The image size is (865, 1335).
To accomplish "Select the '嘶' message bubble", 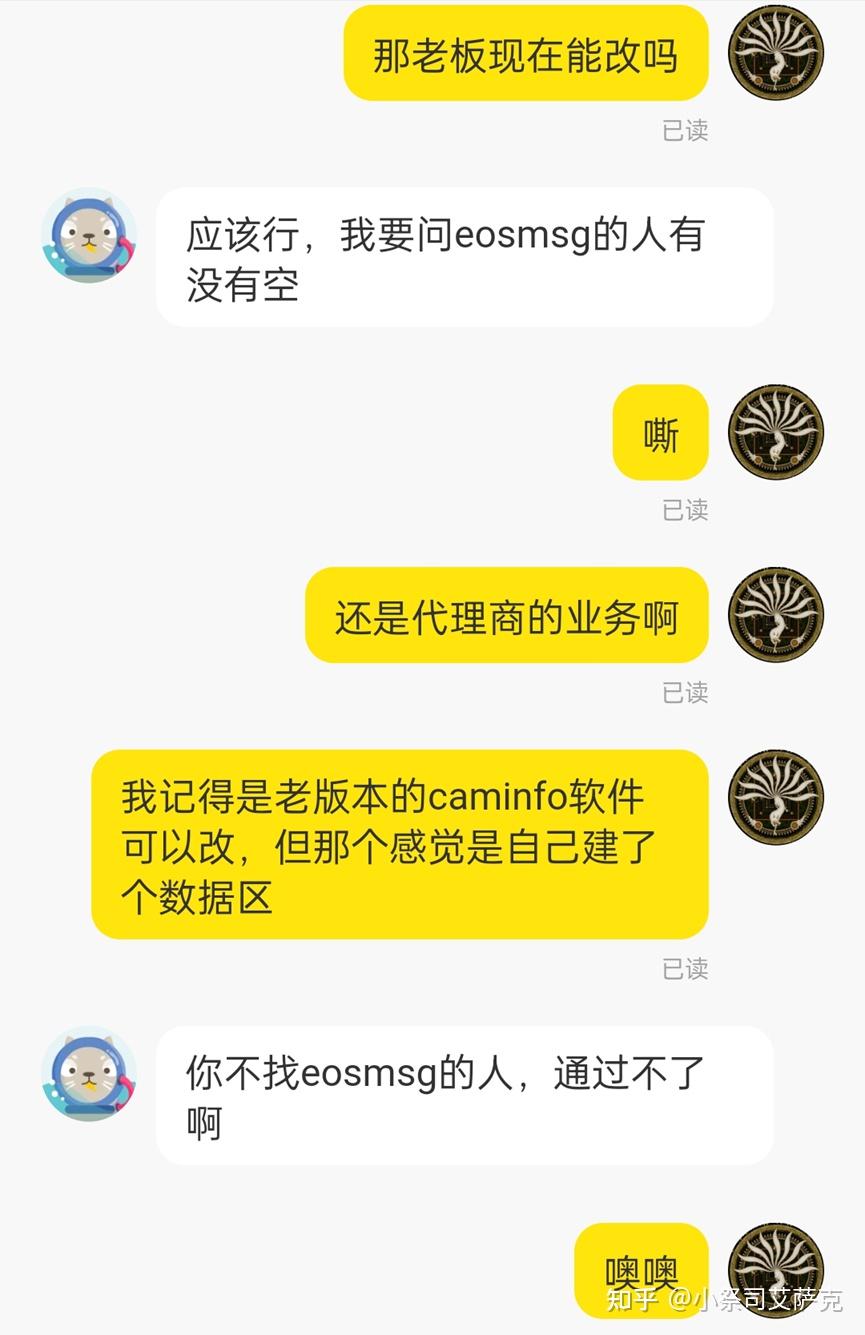I will point(659,432).
